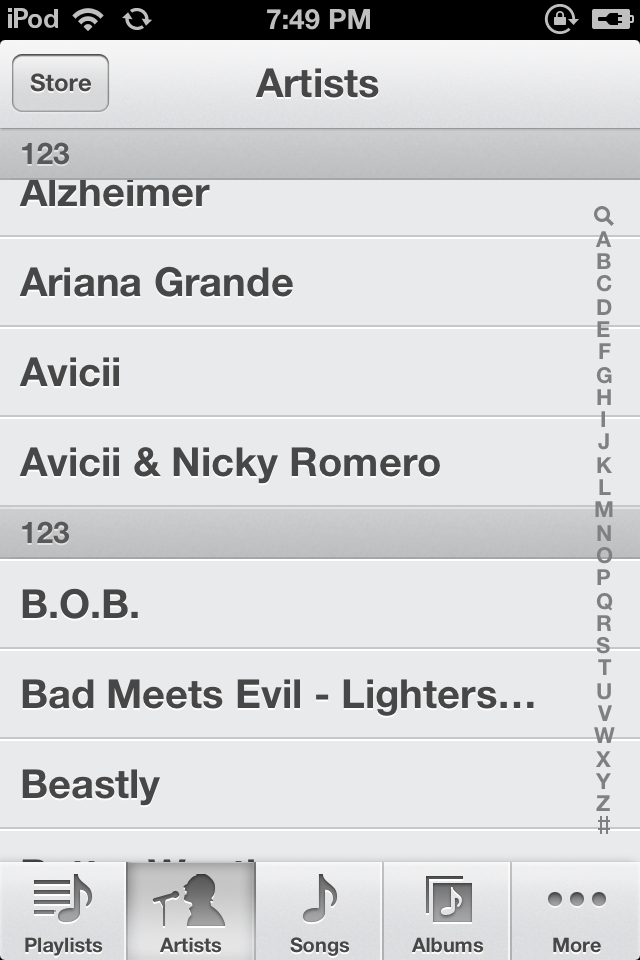This screenshot has height=960, width=640.
Task: Jump to the # section in the index
Action: coord(603,825)
